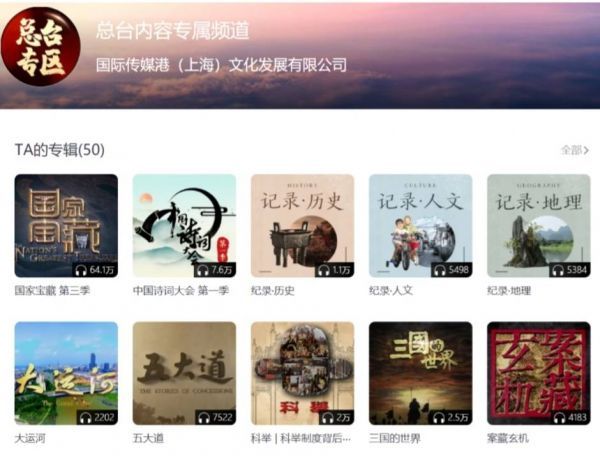The height and width of the screenshot is (464, 600).
Task: Open the 科举 album
Action: [x=302, y=373]
